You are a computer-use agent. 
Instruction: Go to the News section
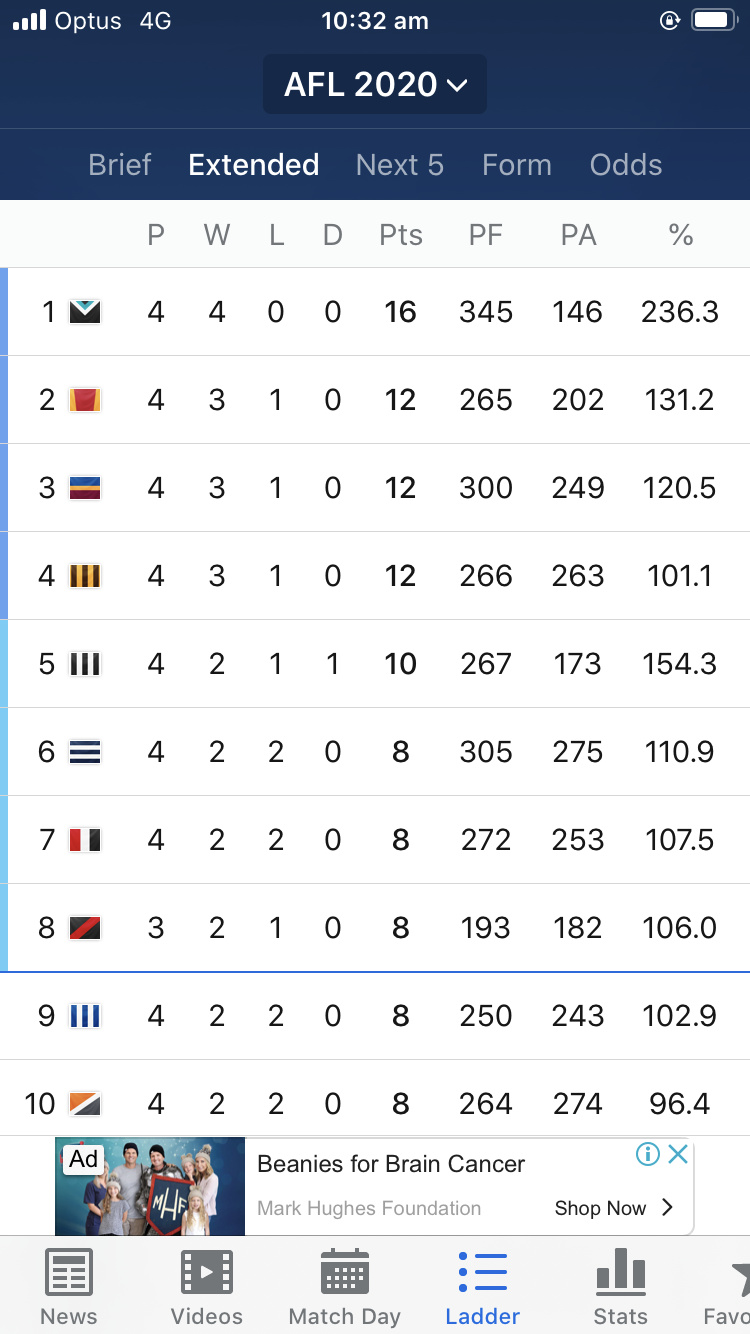coord(69,1288)
